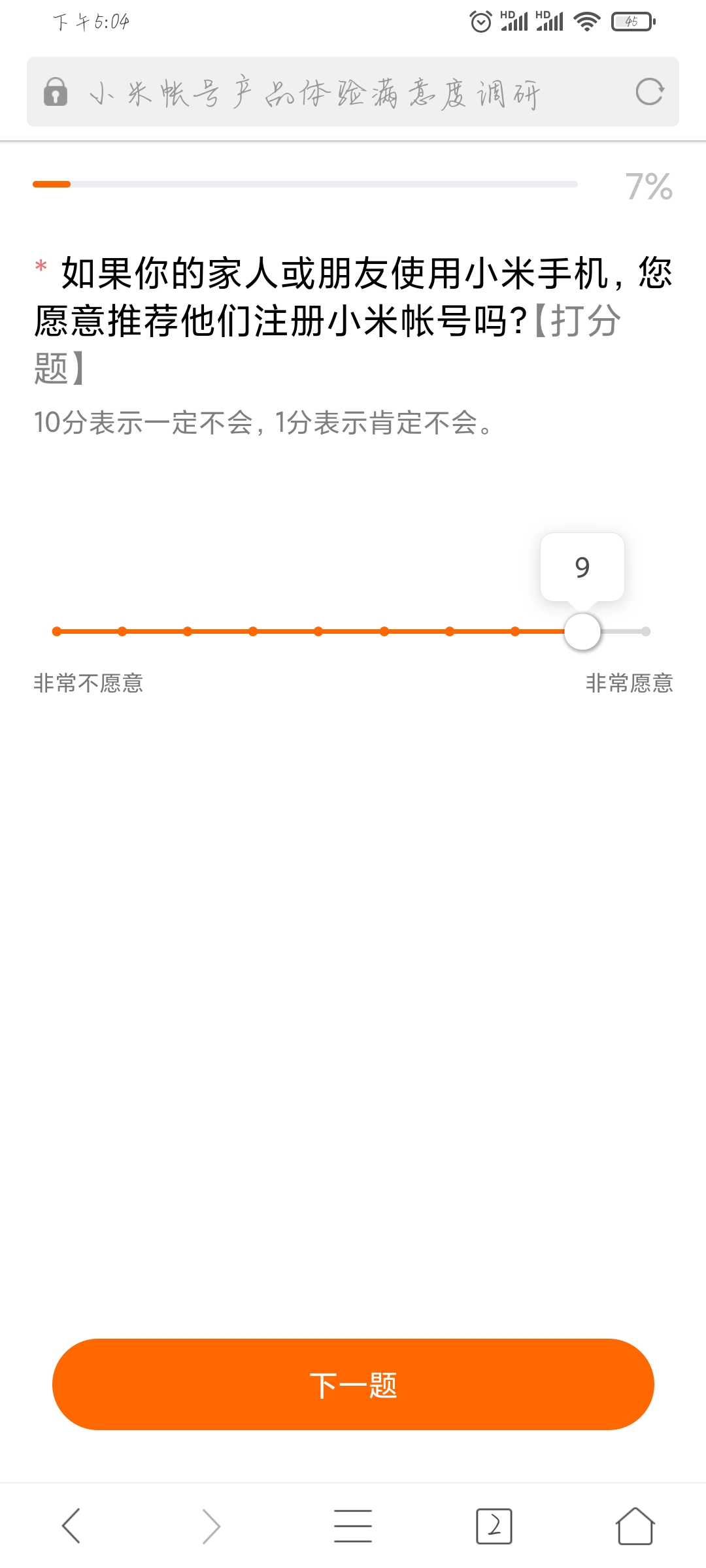Go forward with the browser forward arrow
Viewport: 706px width, 1568px height.
(x=211, y=1526)
